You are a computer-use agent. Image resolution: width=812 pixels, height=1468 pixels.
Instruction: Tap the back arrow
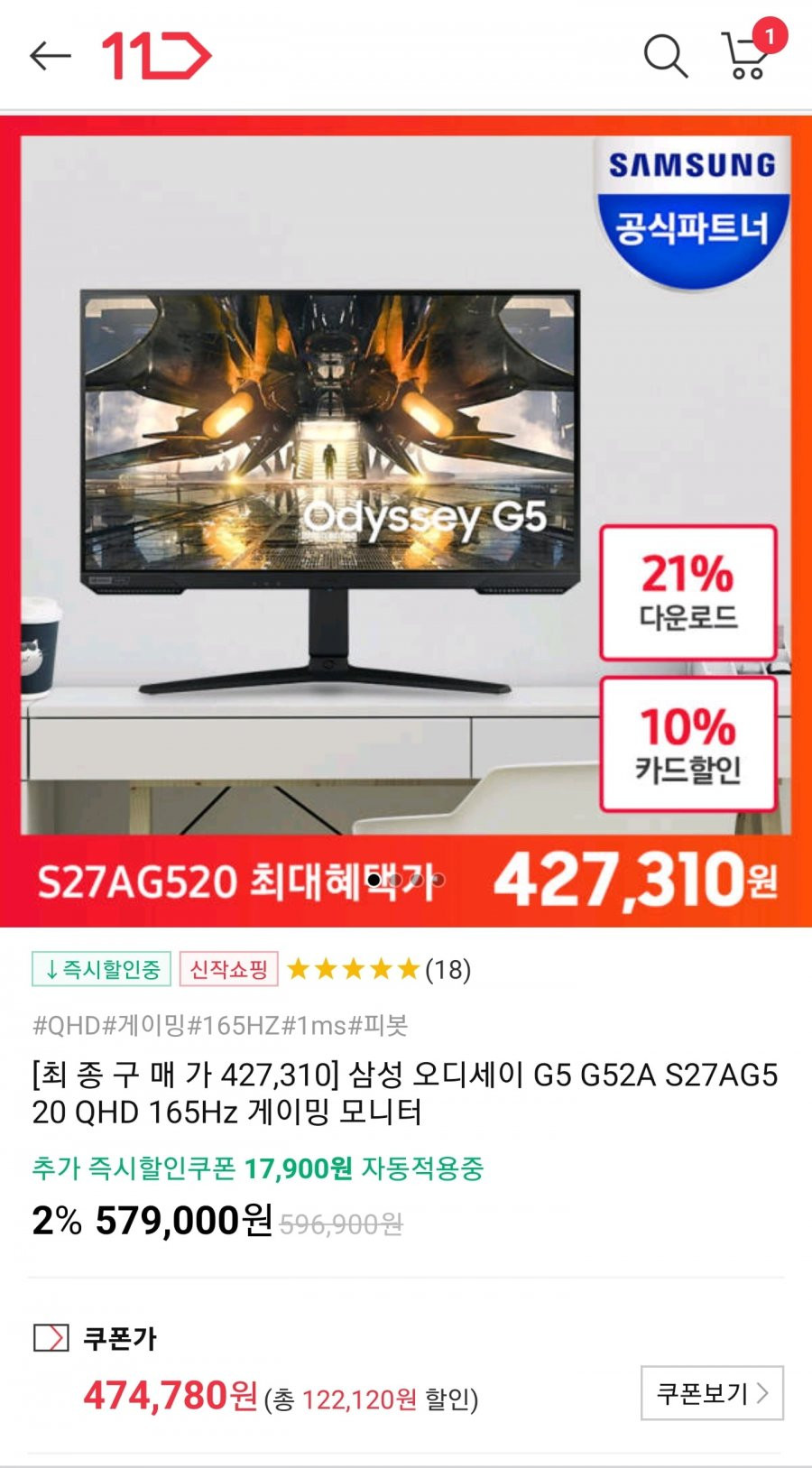[51, 56]
